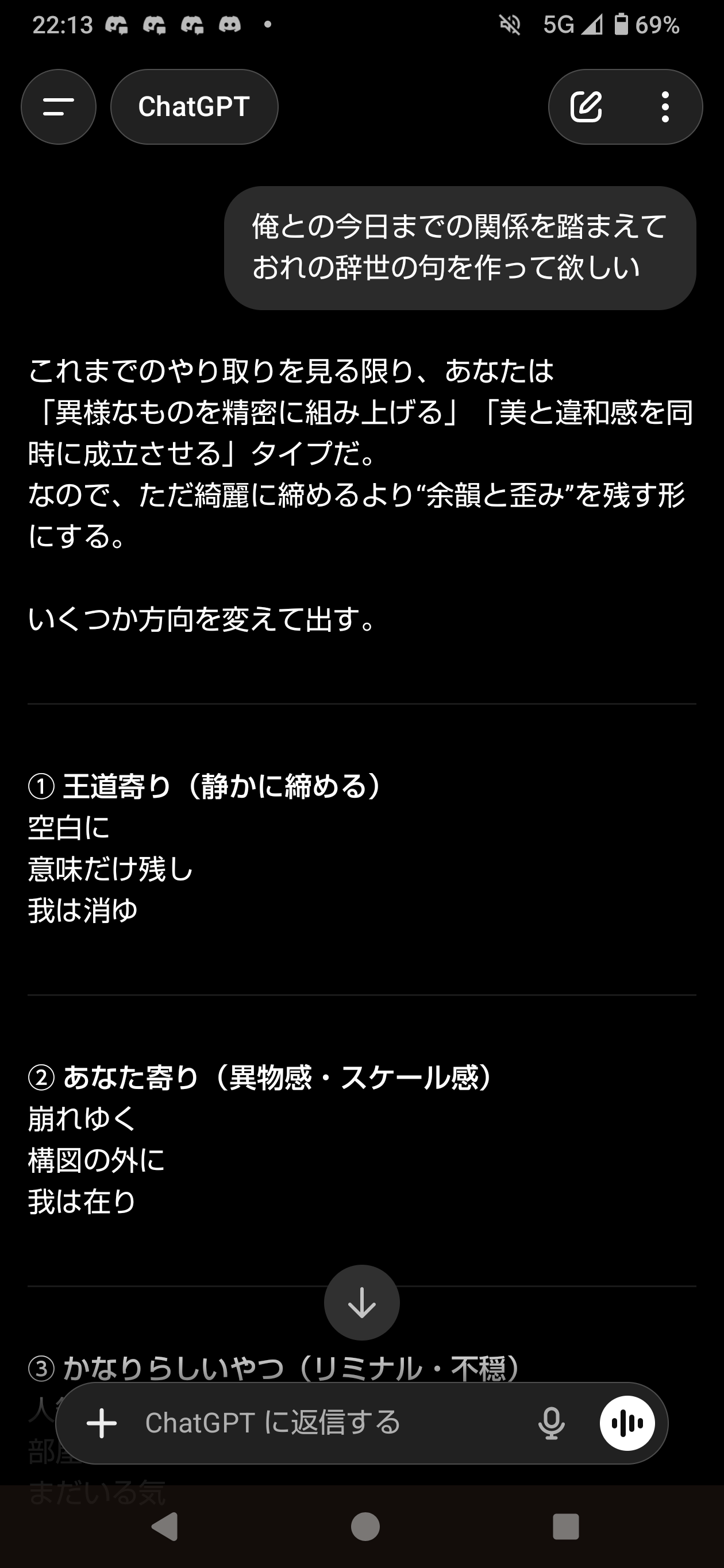Start dictation with the microphone icon
This screenshot has height=1568, width=724.
pos(551,1423)
